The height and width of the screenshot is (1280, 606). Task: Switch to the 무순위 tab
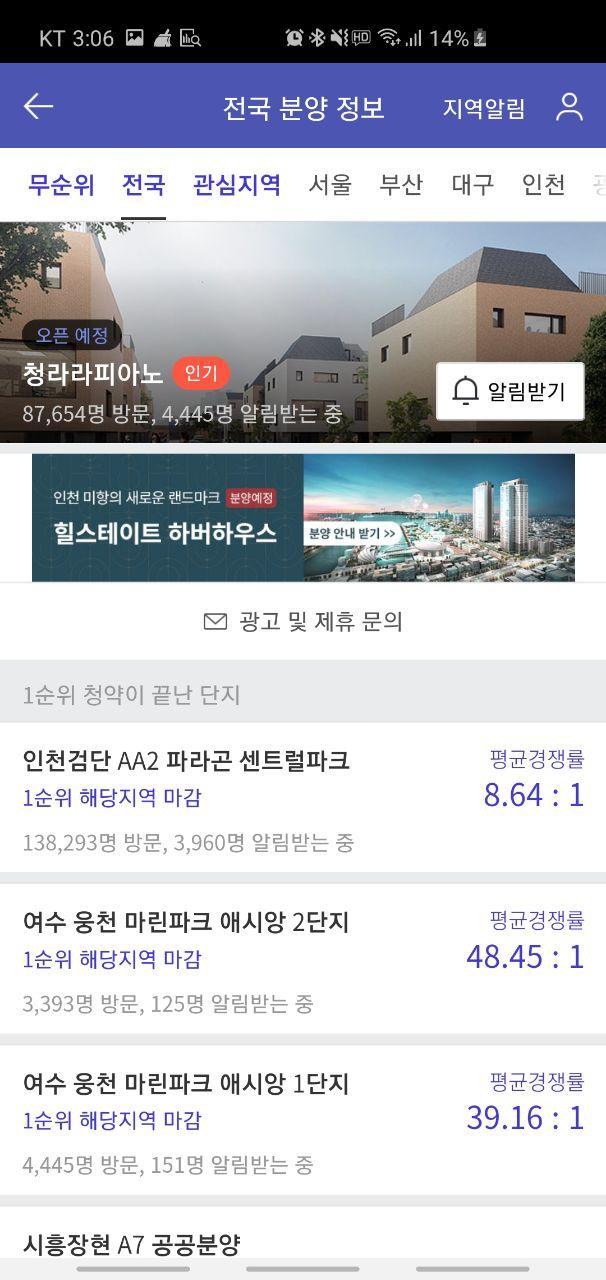(61, 185)
